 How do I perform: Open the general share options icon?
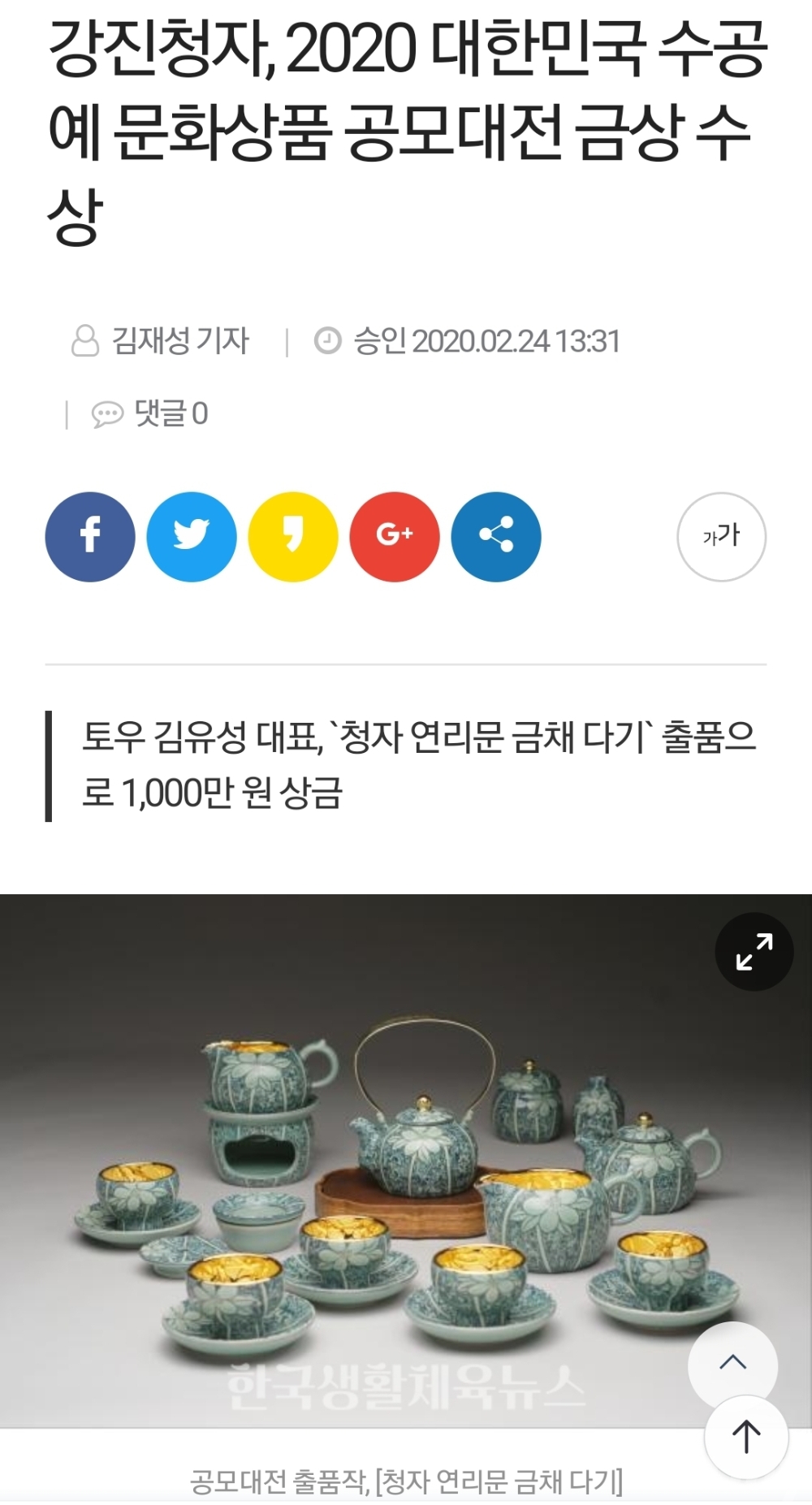pos(496,537)
